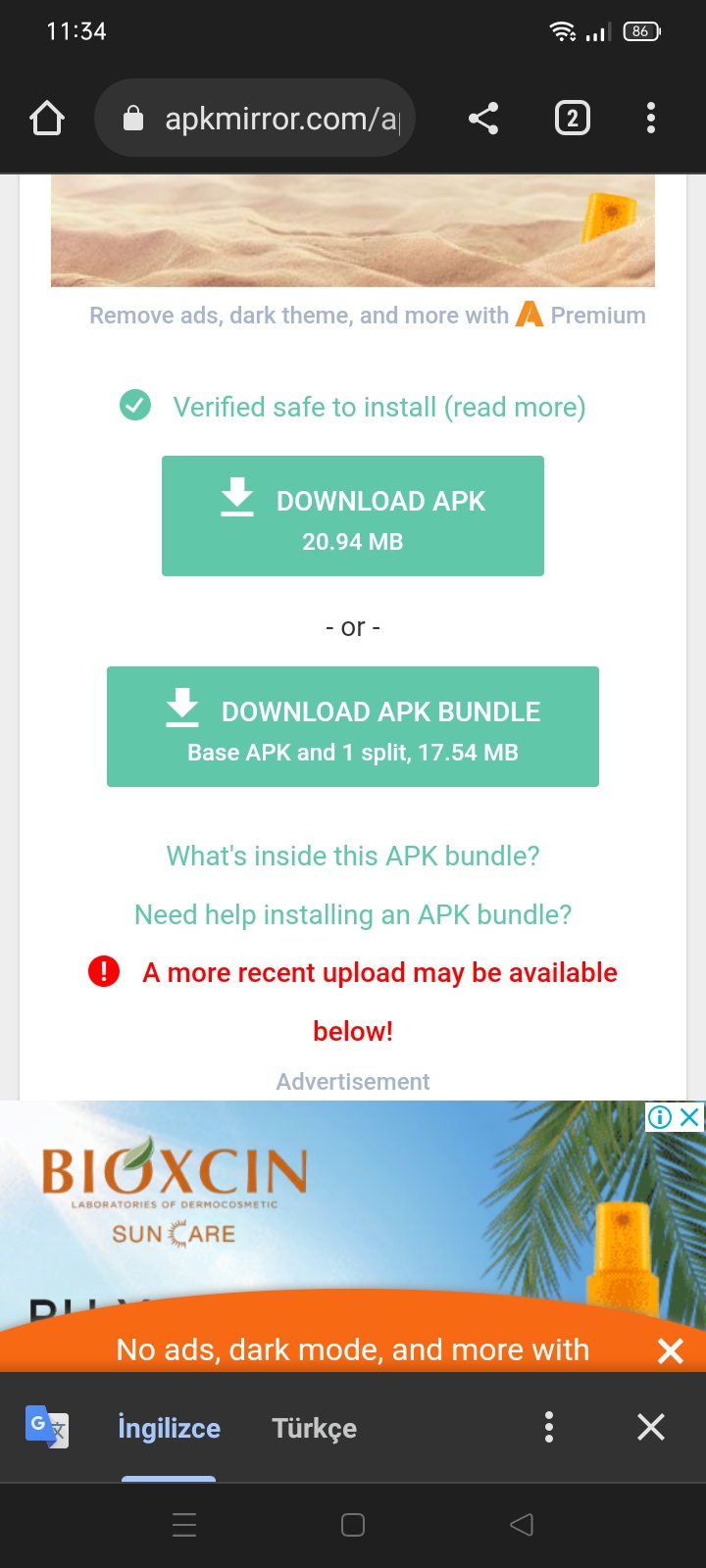Open translate bar options menu
Image resolution: width=706 pixels, height=1568 pixels.
549,1427
